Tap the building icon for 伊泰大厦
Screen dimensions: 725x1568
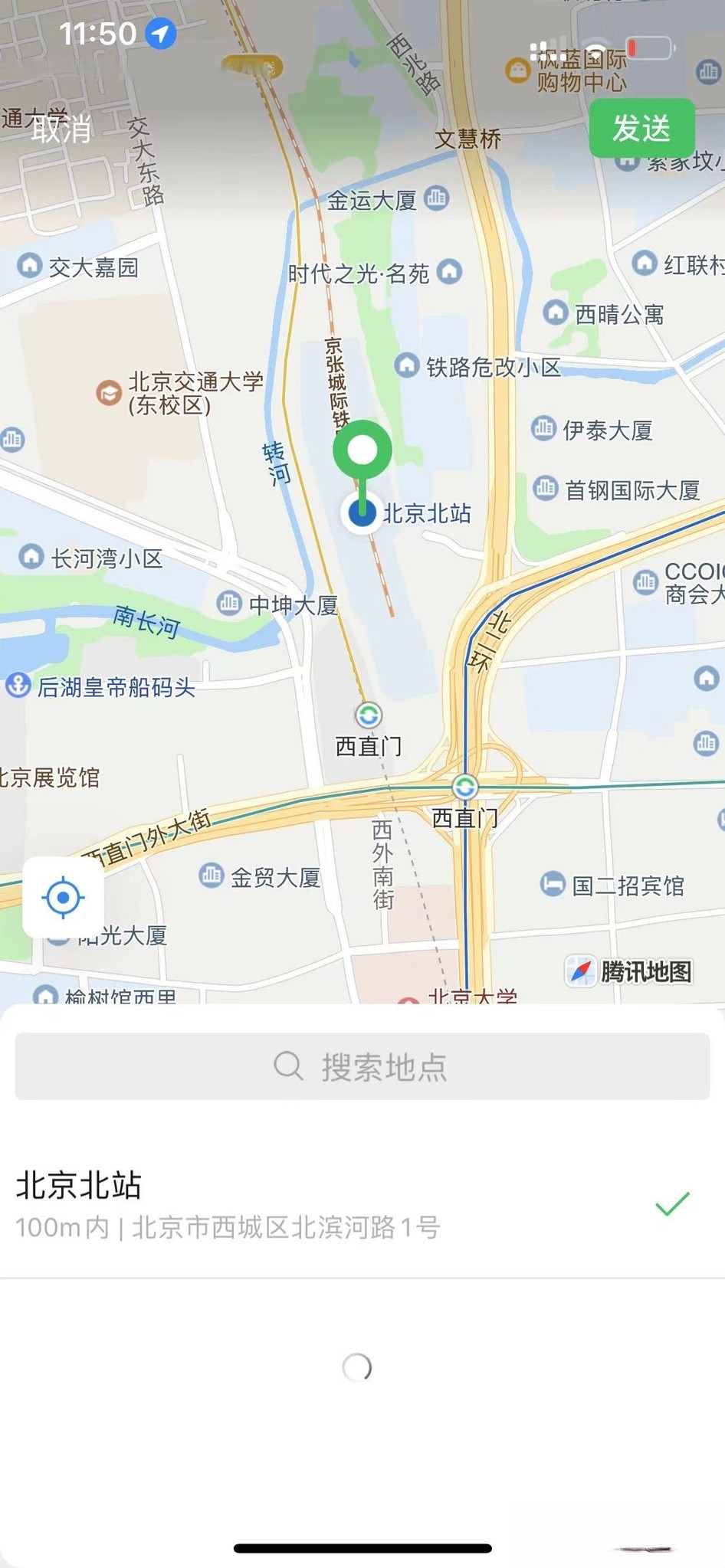click(543, 428)
